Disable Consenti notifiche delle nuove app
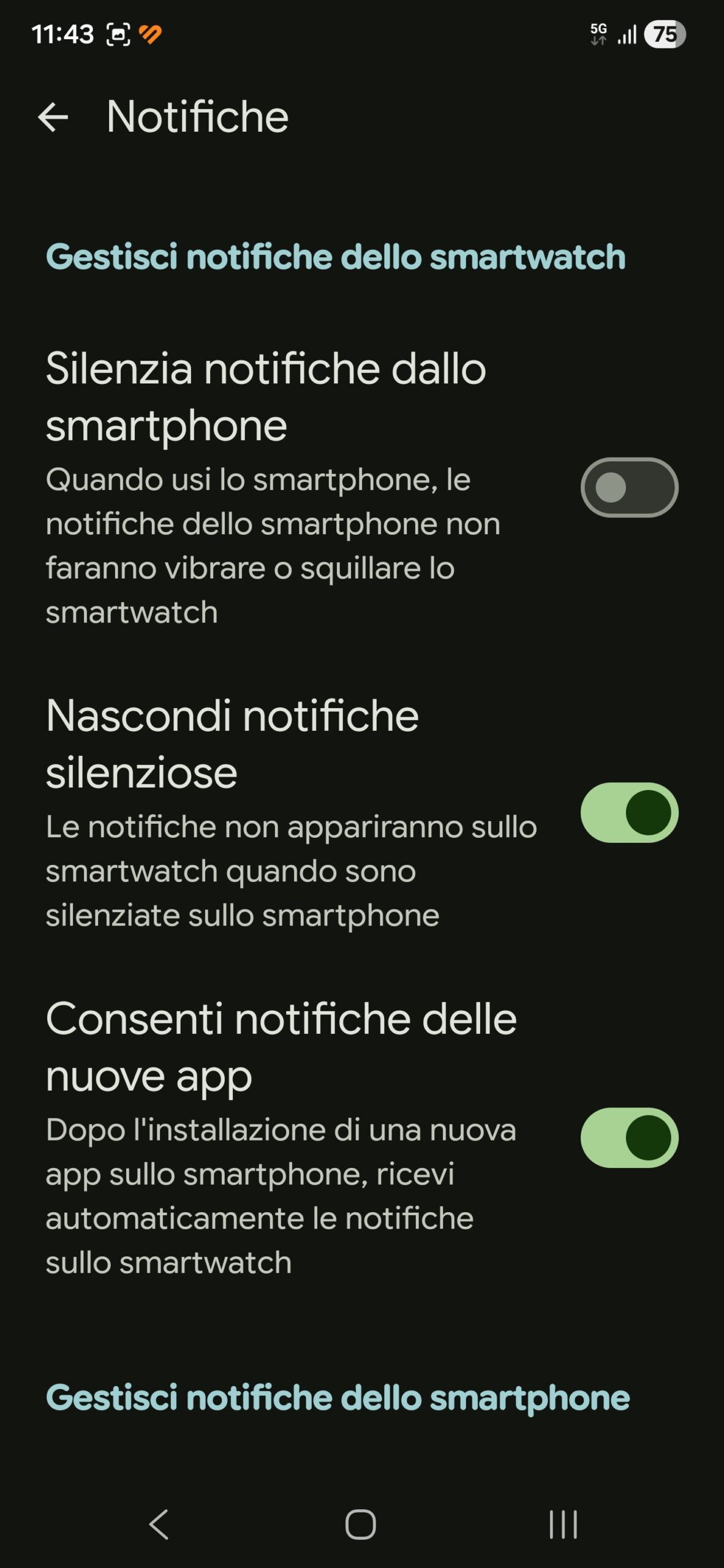Image resolution: width=724 pixels, height=1568 pixels. pyautogui.click(x=629, y=1137)
